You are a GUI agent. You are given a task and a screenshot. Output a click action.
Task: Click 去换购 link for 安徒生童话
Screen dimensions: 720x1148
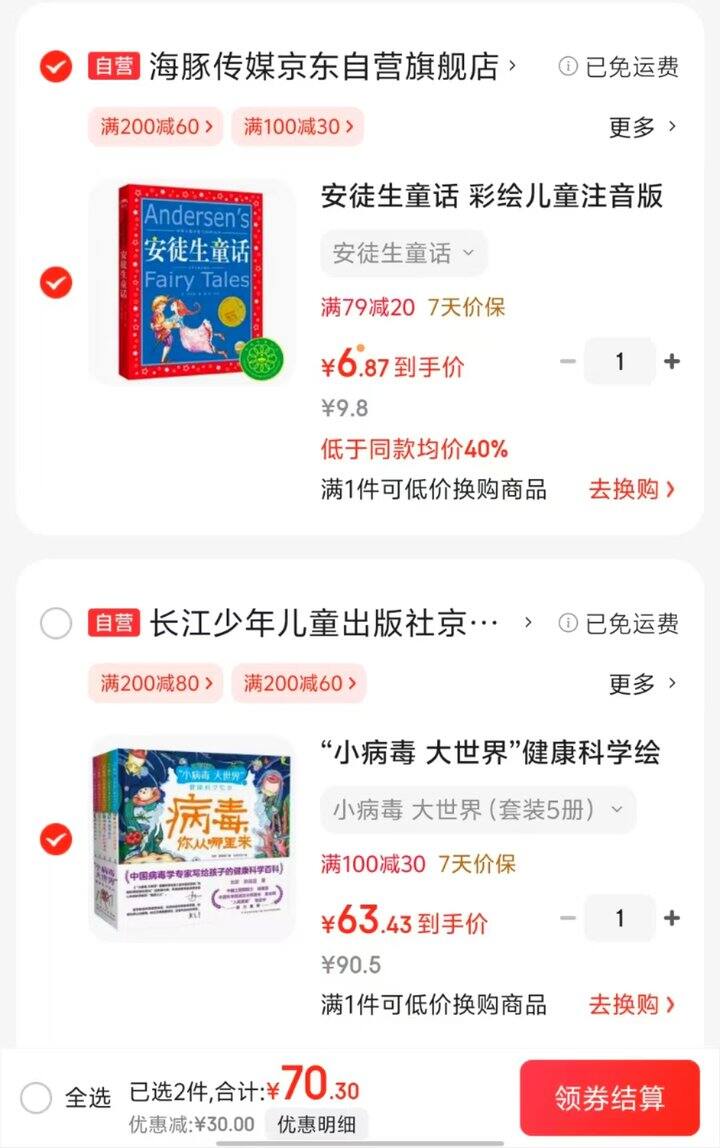point(636,490)
